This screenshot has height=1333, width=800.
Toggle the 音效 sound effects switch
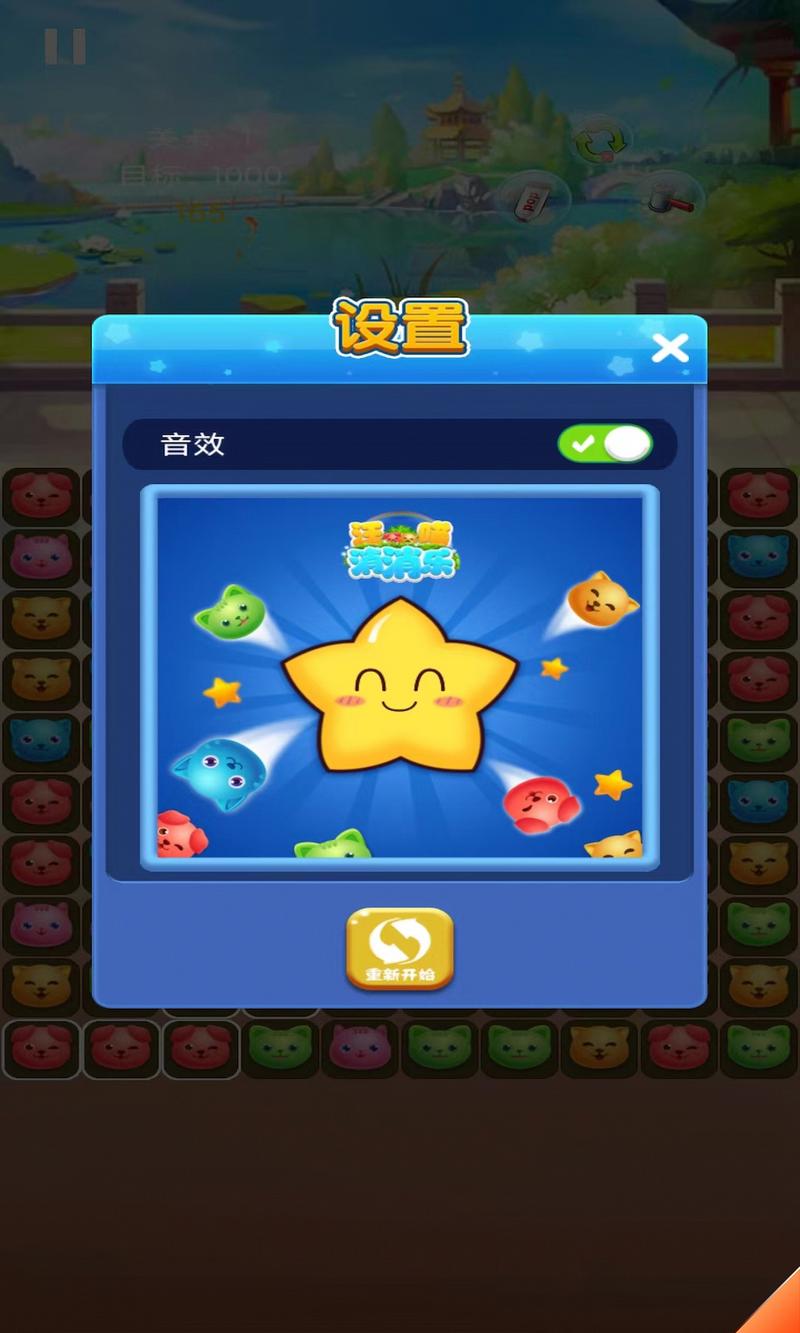click(x=605, y=444)
